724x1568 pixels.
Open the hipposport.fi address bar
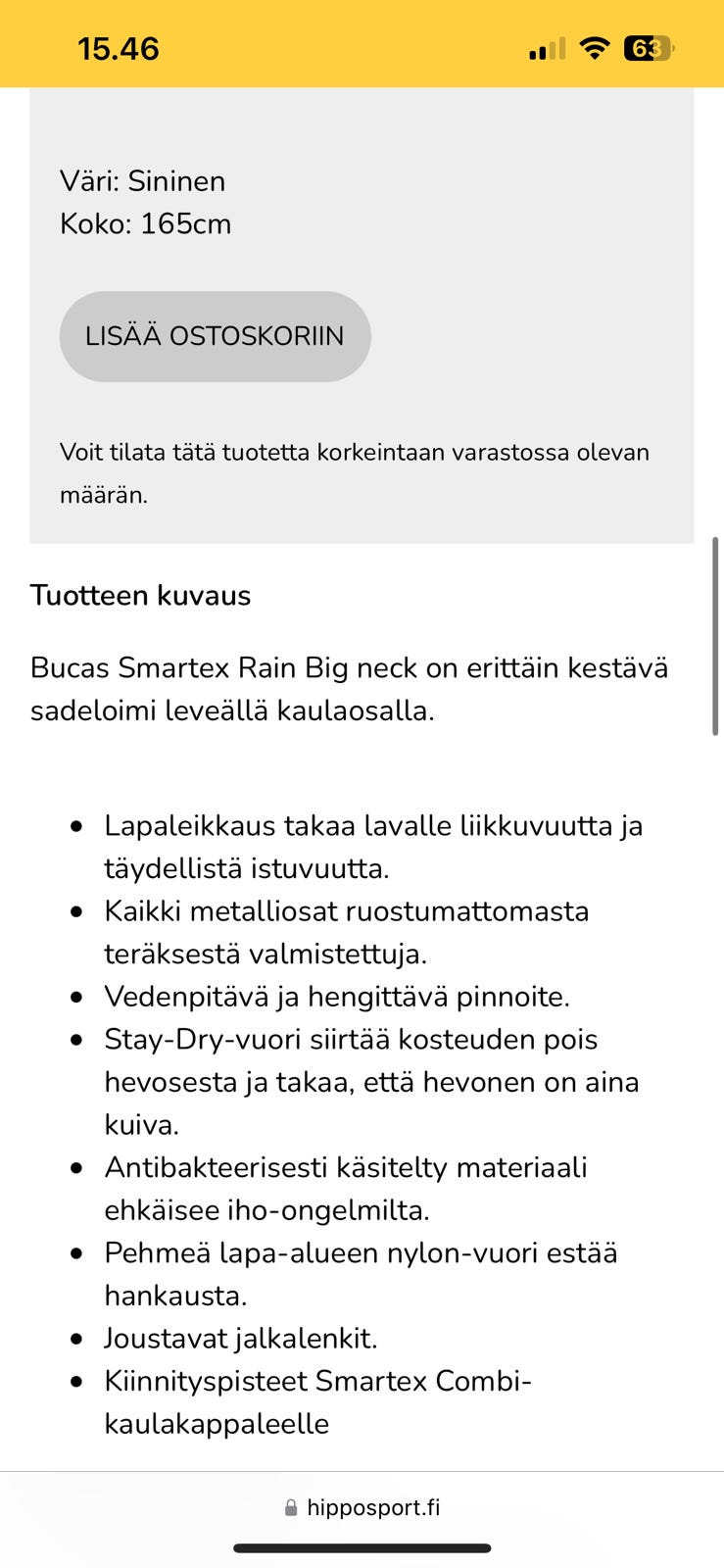point(372,1507)
